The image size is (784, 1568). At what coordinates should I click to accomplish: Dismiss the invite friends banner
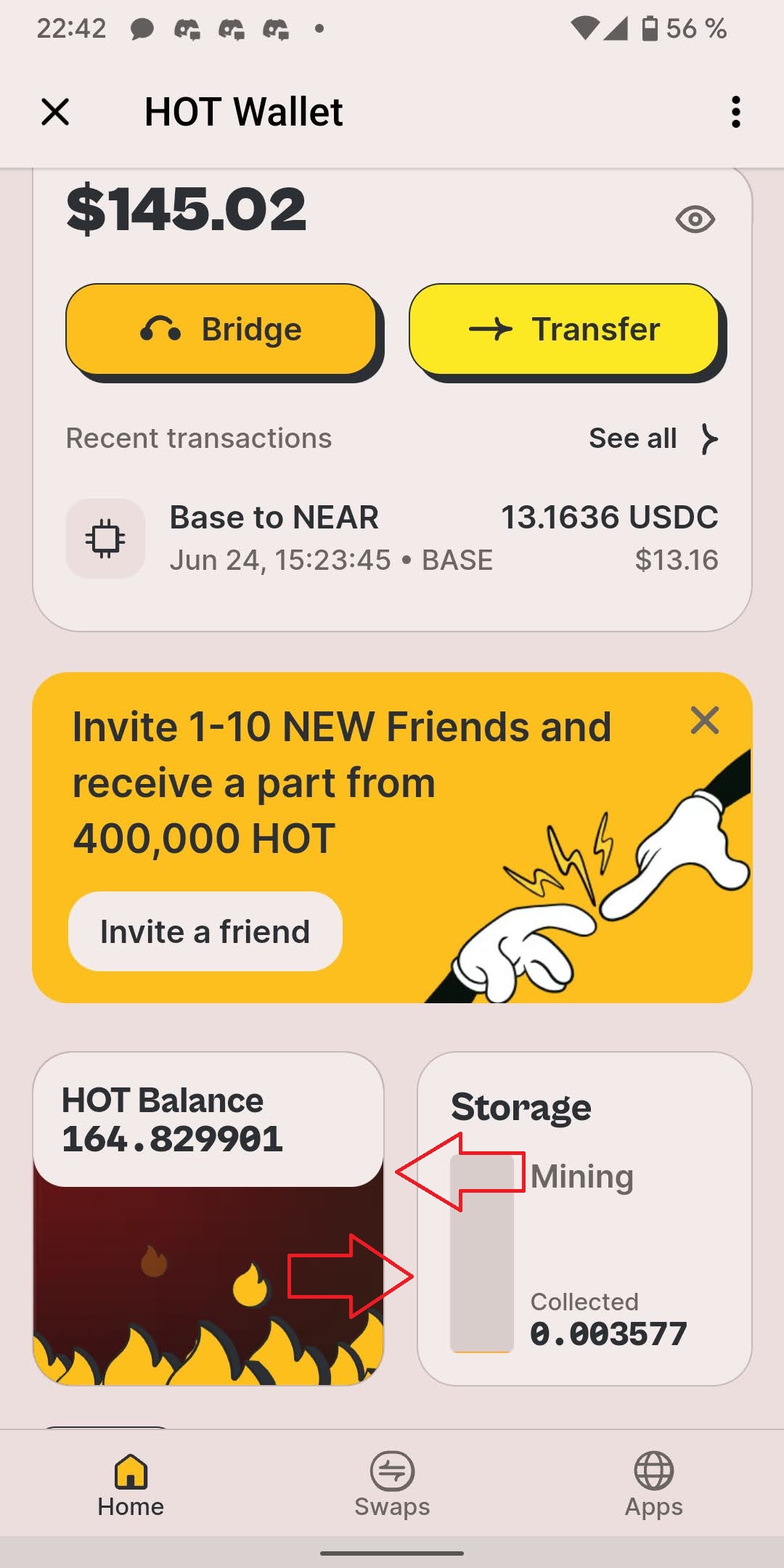point(704,721)
